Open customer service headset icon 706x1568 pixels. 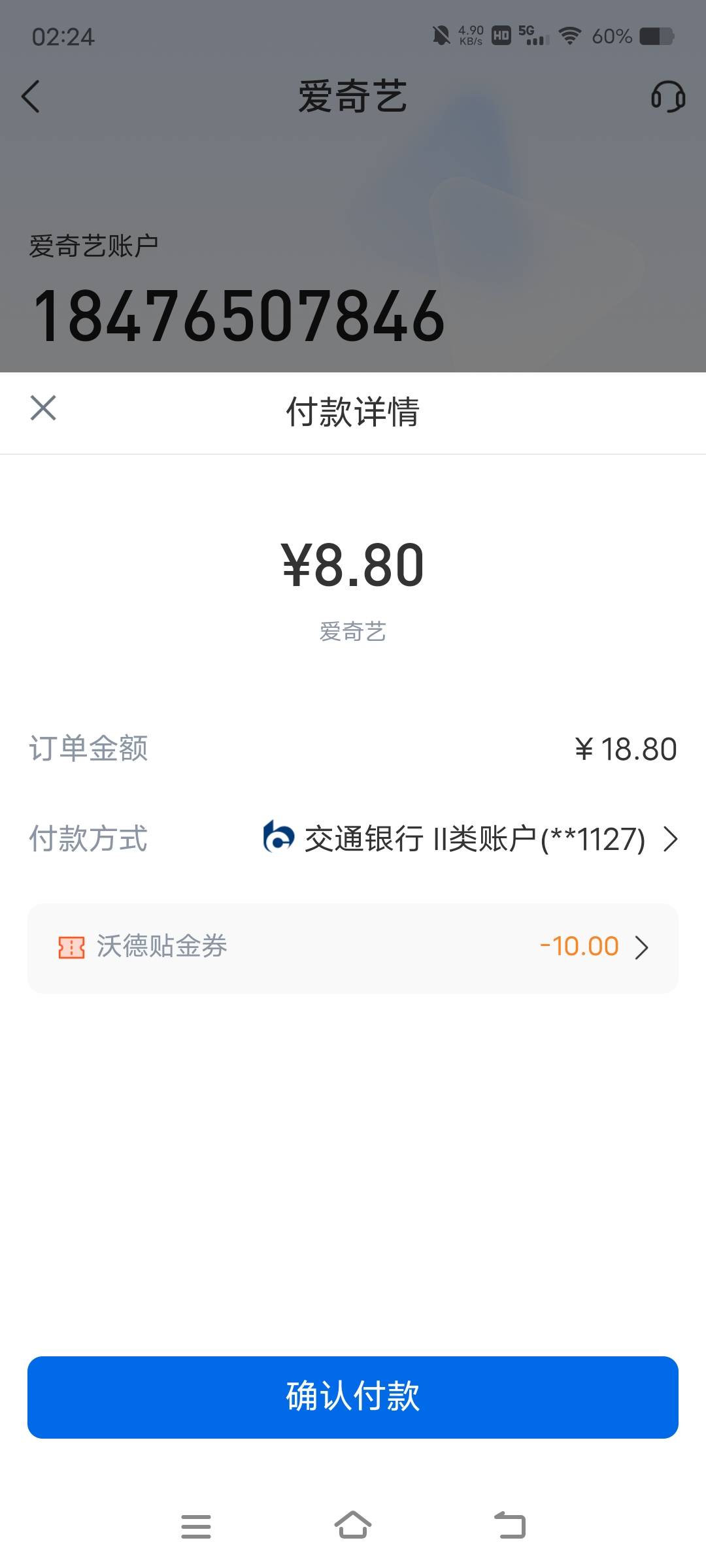(667, 97)
